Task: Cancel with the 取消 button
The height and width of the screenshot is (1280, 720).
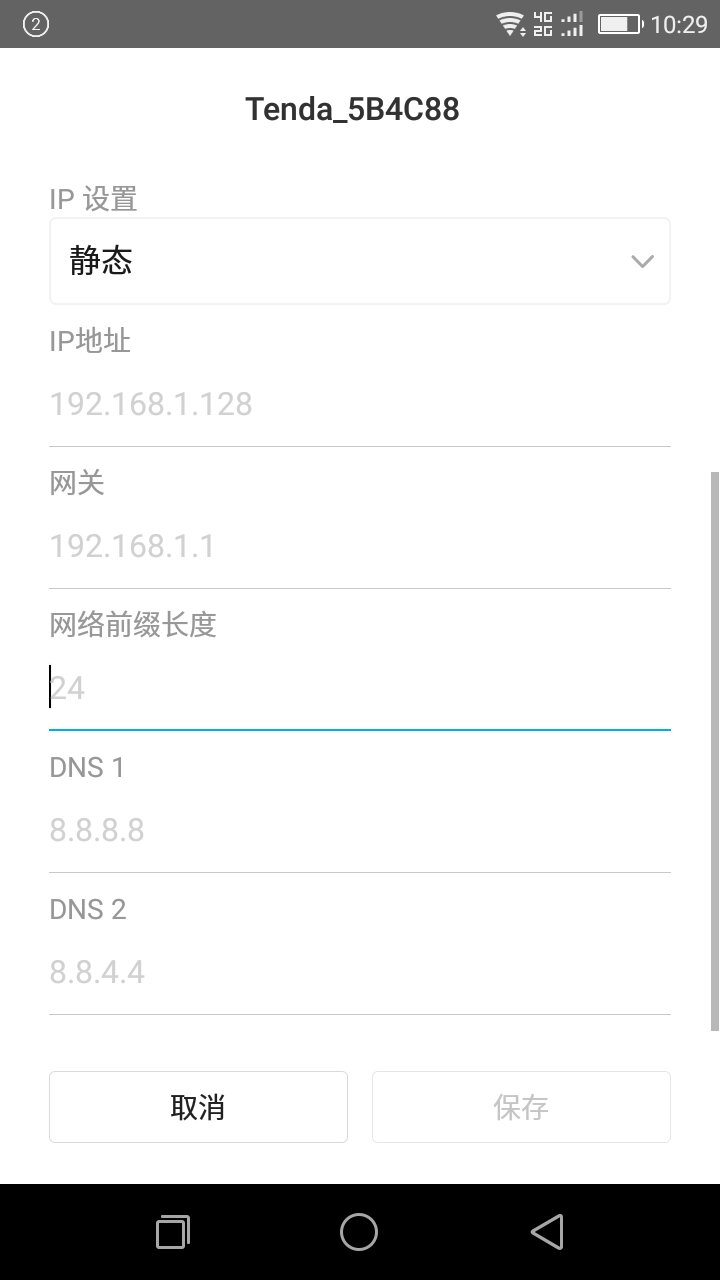Action: pyautogui.click(x=198, y=1107)
